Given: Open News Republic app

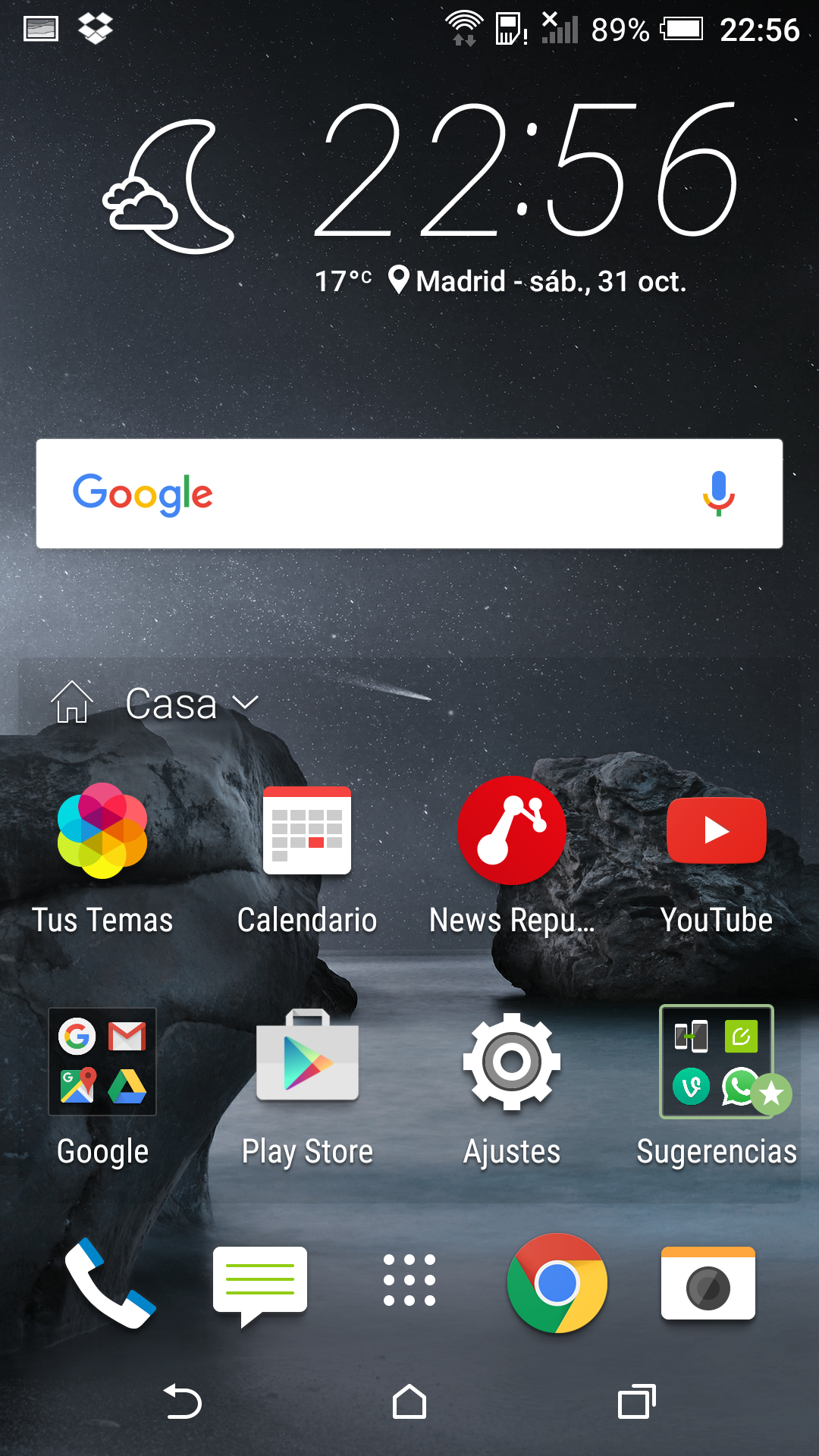Looking at the screenshot, I should 512,831.
